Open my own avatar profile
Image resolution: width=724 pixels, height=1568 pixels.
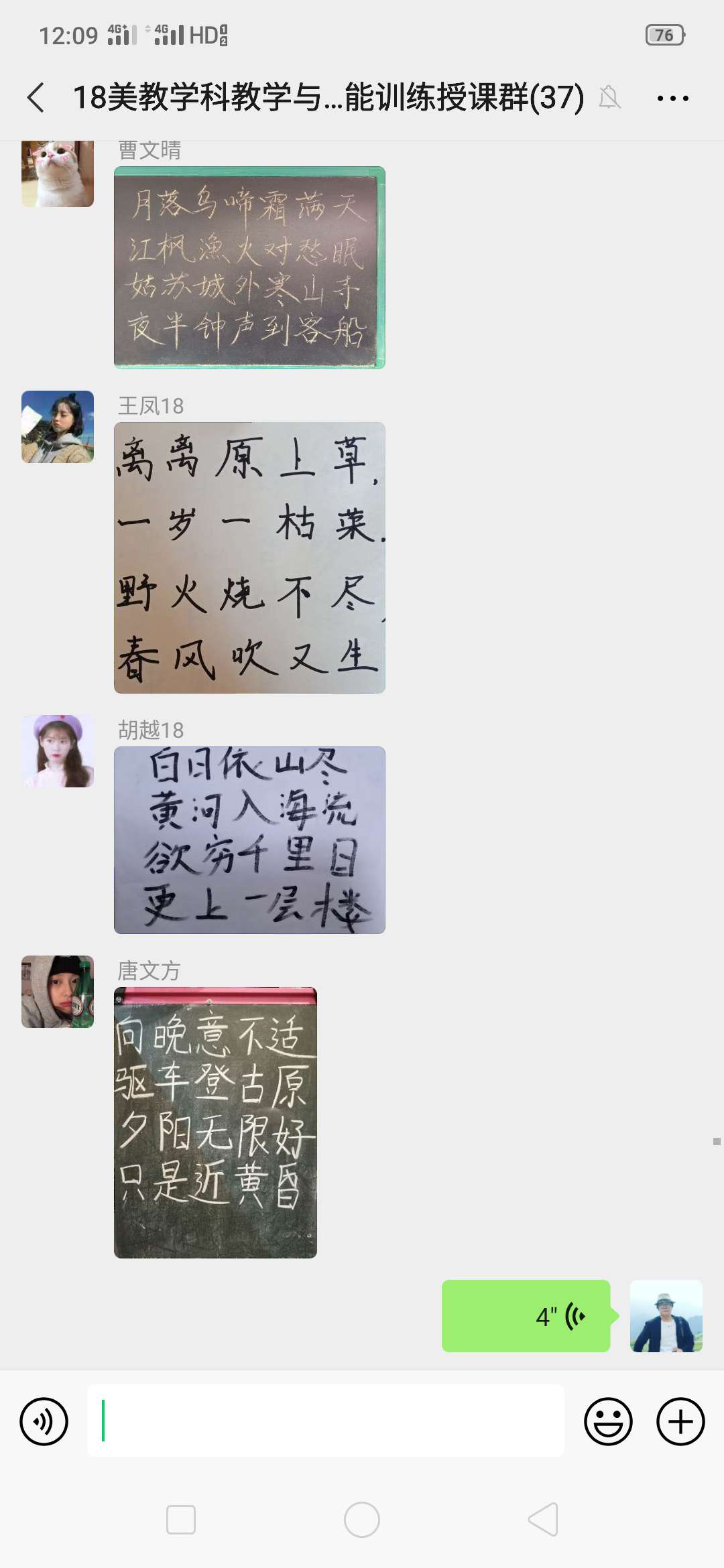[666, 1316]
